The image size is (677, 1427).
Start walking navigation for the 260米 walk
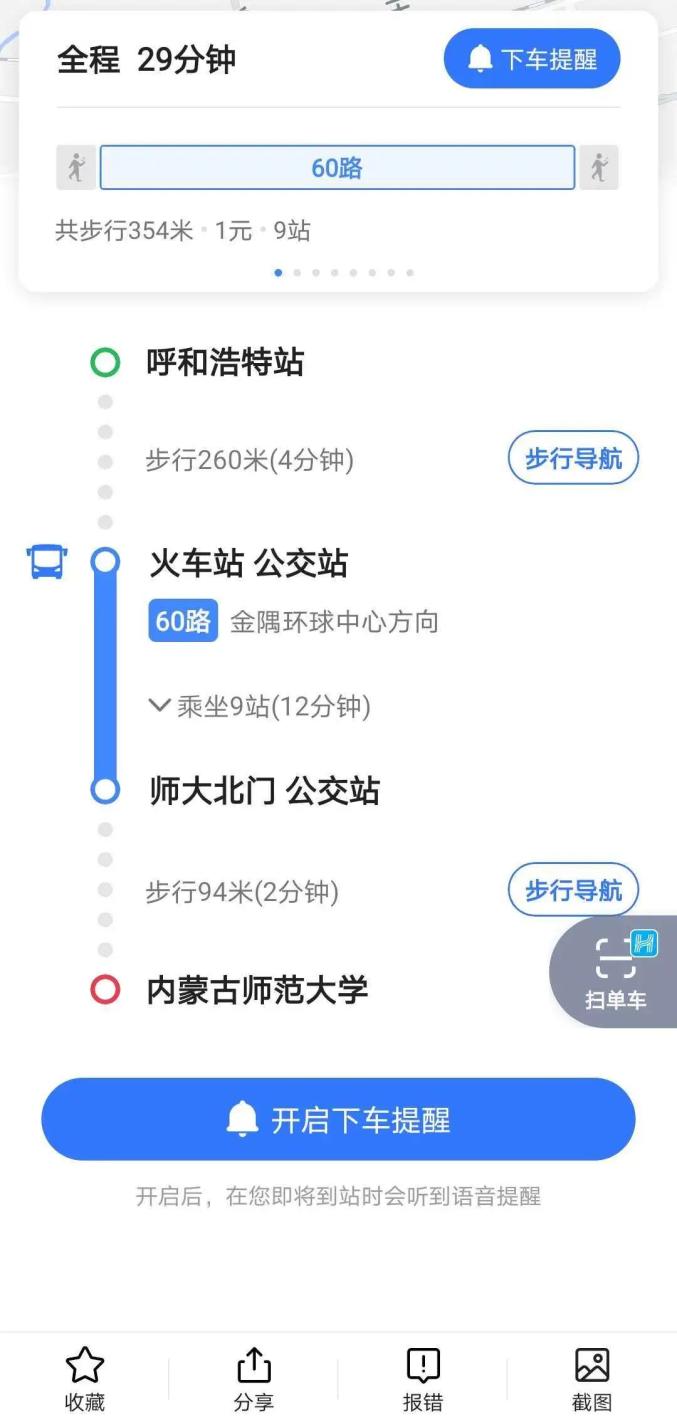tap(573, 459)
